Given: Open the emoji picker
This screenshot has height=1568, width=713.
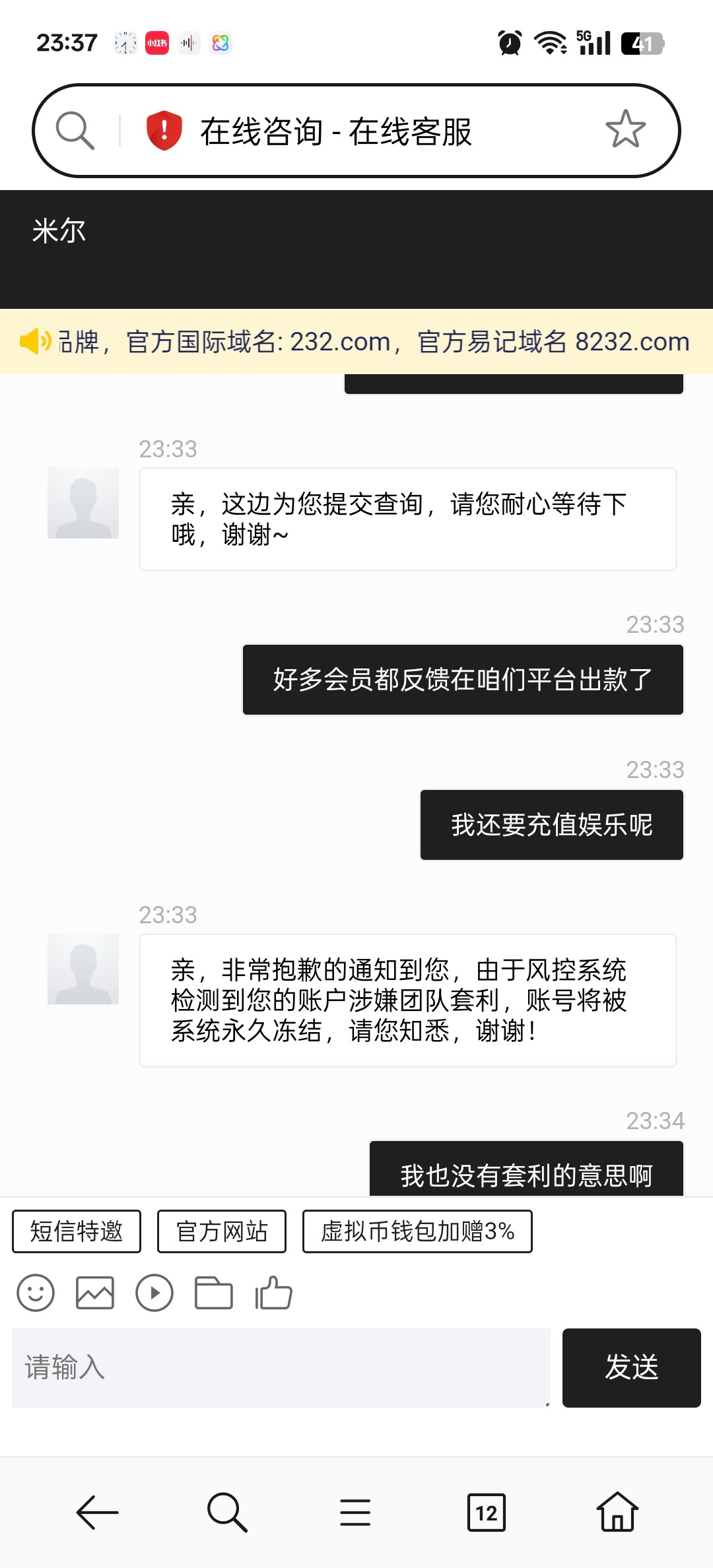Looking at the screenshot, I should tap(36, 1293).
